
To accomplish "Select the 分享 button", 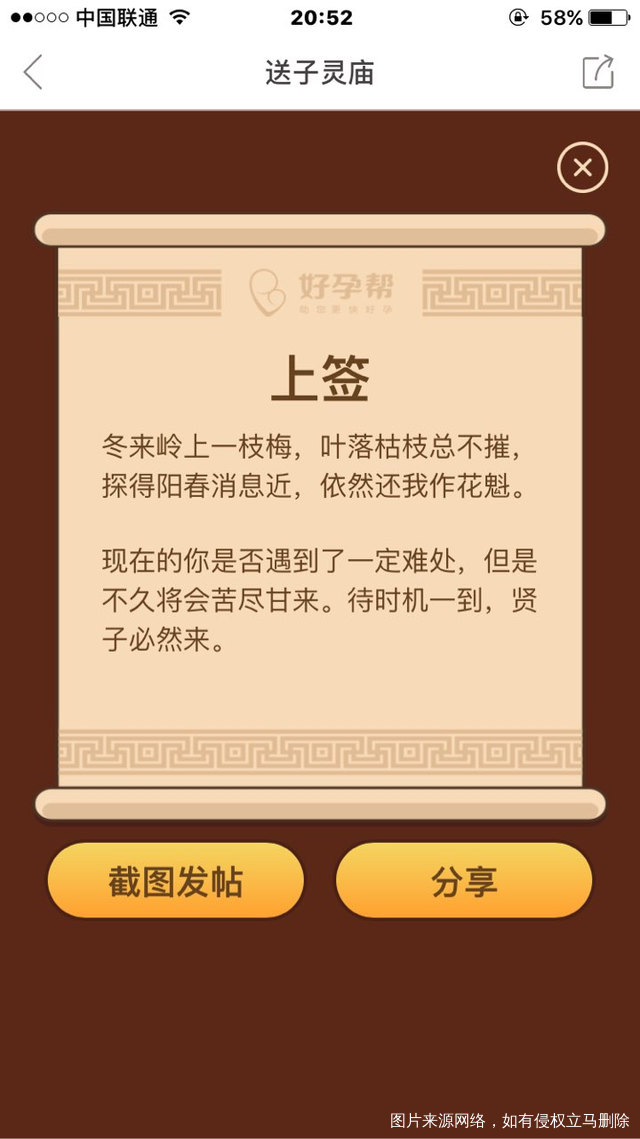I will (464, 881).
